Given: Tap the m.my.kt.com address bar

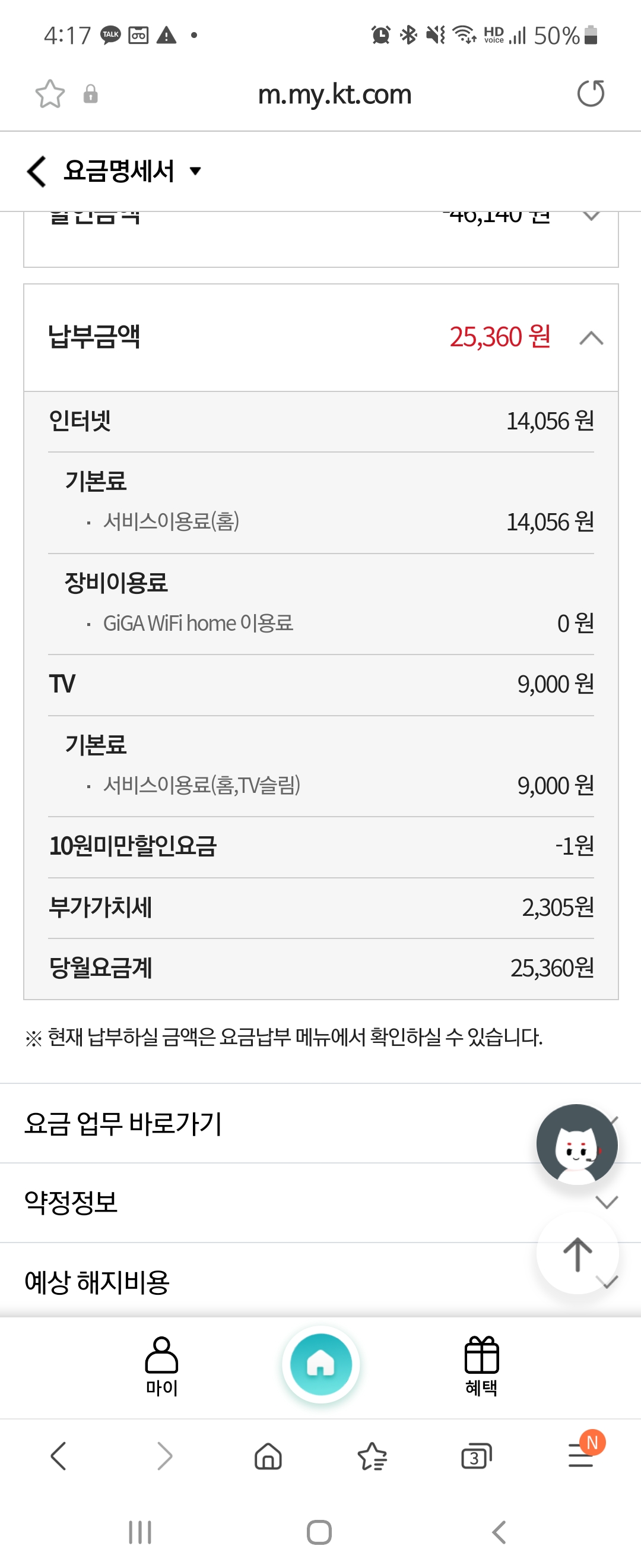Looking at the screenshot, I should [x=334, y=94].
